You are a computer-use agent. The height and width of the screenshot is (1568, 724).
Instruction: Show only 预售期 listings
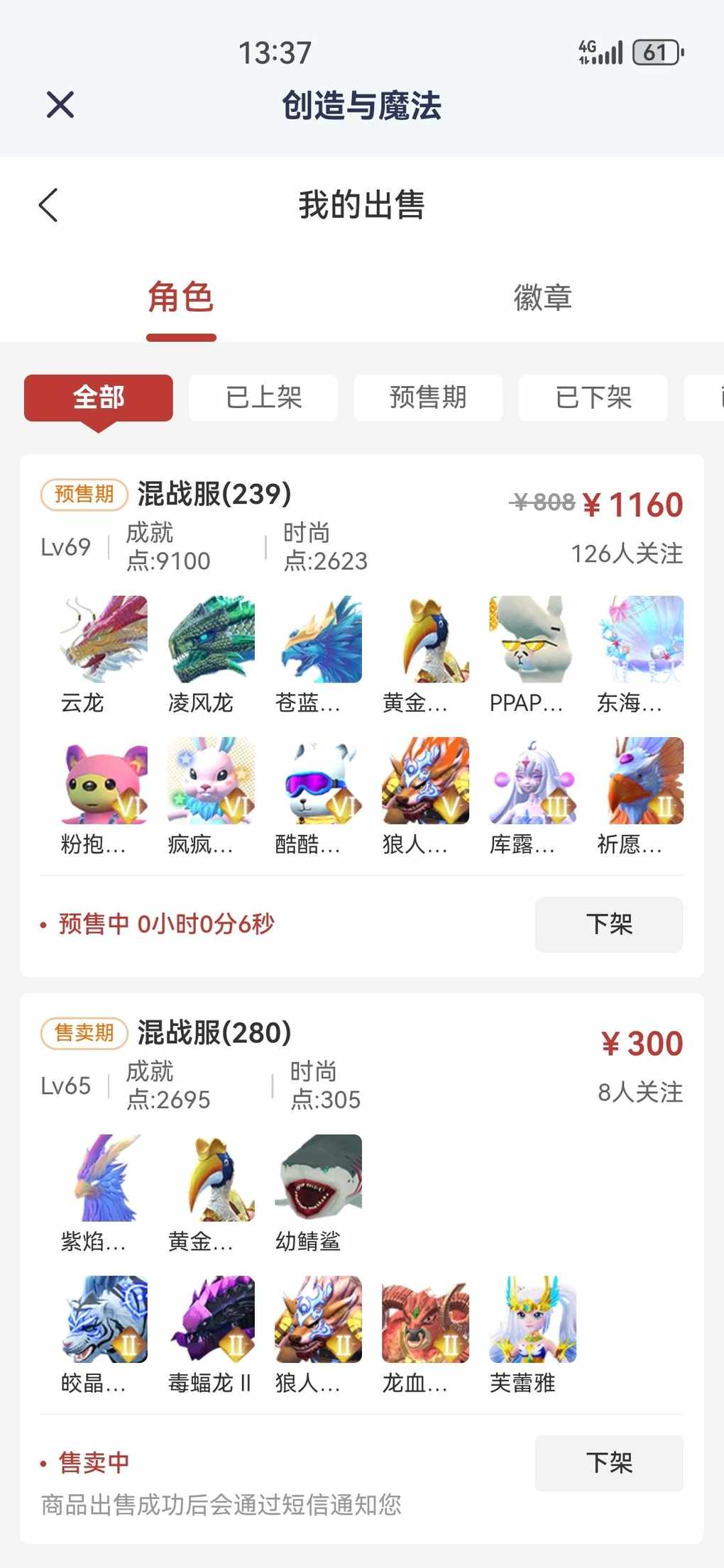[428, 397]
